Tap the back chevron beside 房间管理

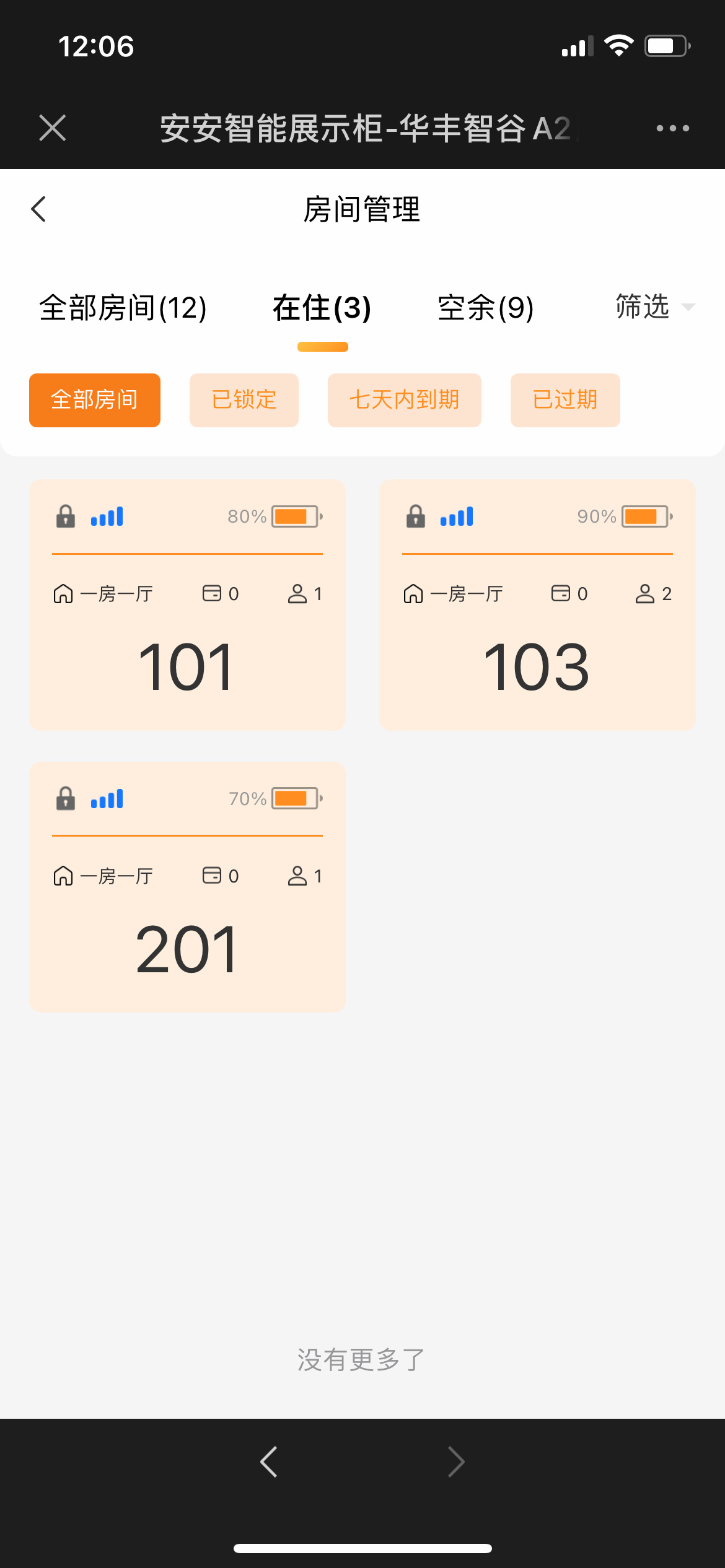(x=38, y=209)
